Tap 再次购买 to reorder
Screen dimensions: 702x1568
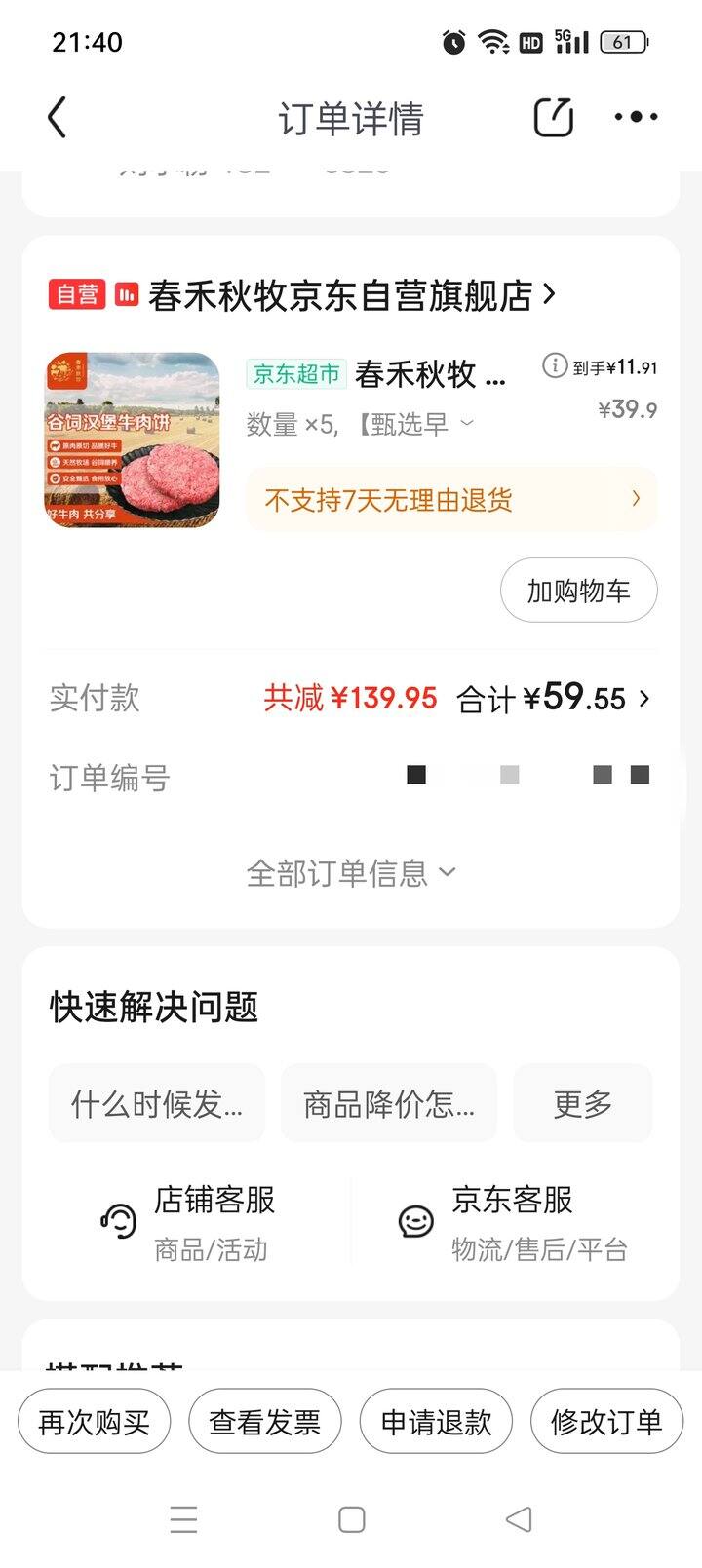95,1422
